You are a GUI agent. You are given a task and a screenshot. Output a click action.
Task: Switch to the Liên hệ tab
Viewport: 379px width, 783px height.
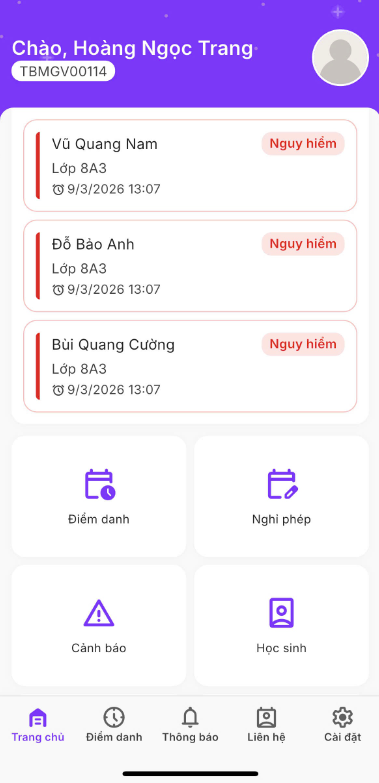(266, 725)
